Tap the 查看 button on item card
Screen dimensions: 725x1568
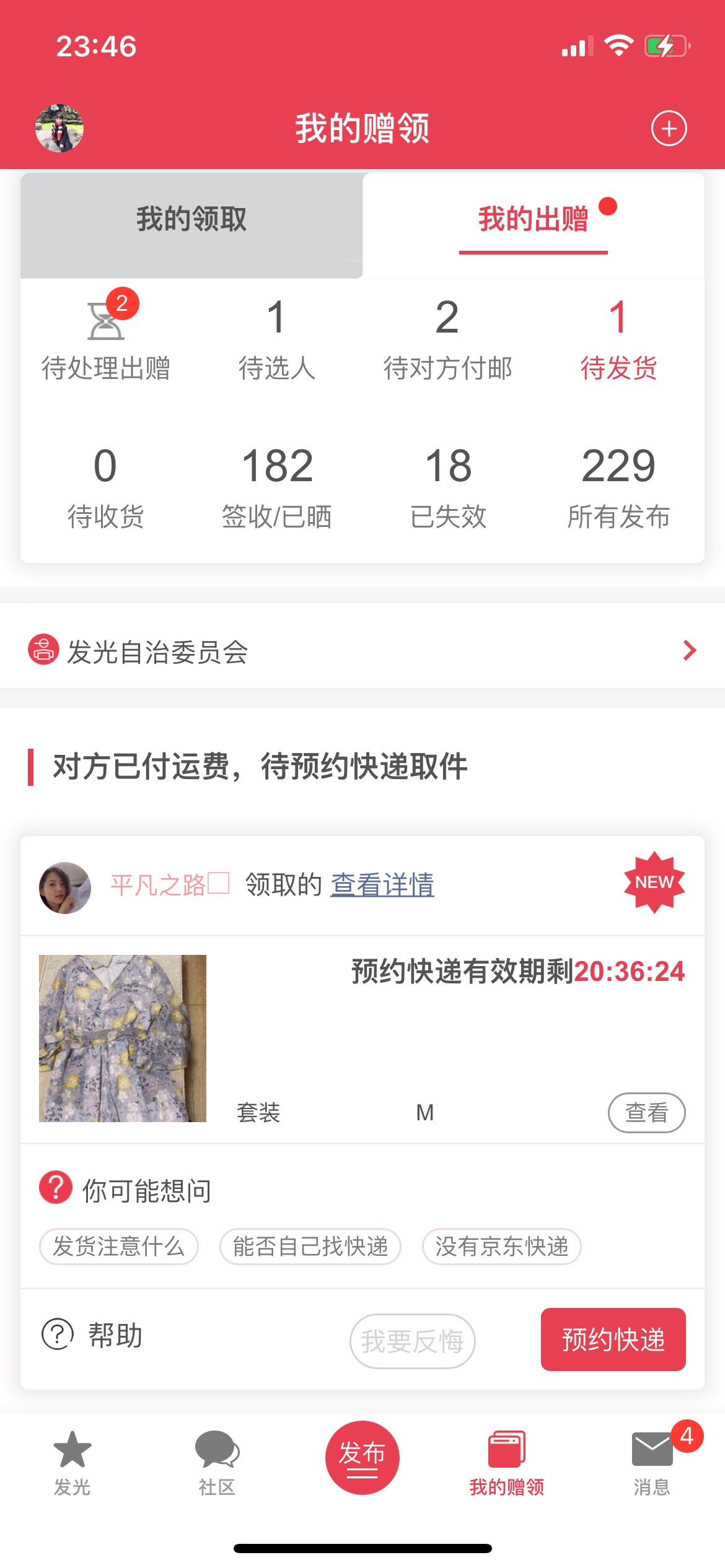(646, 1112)
